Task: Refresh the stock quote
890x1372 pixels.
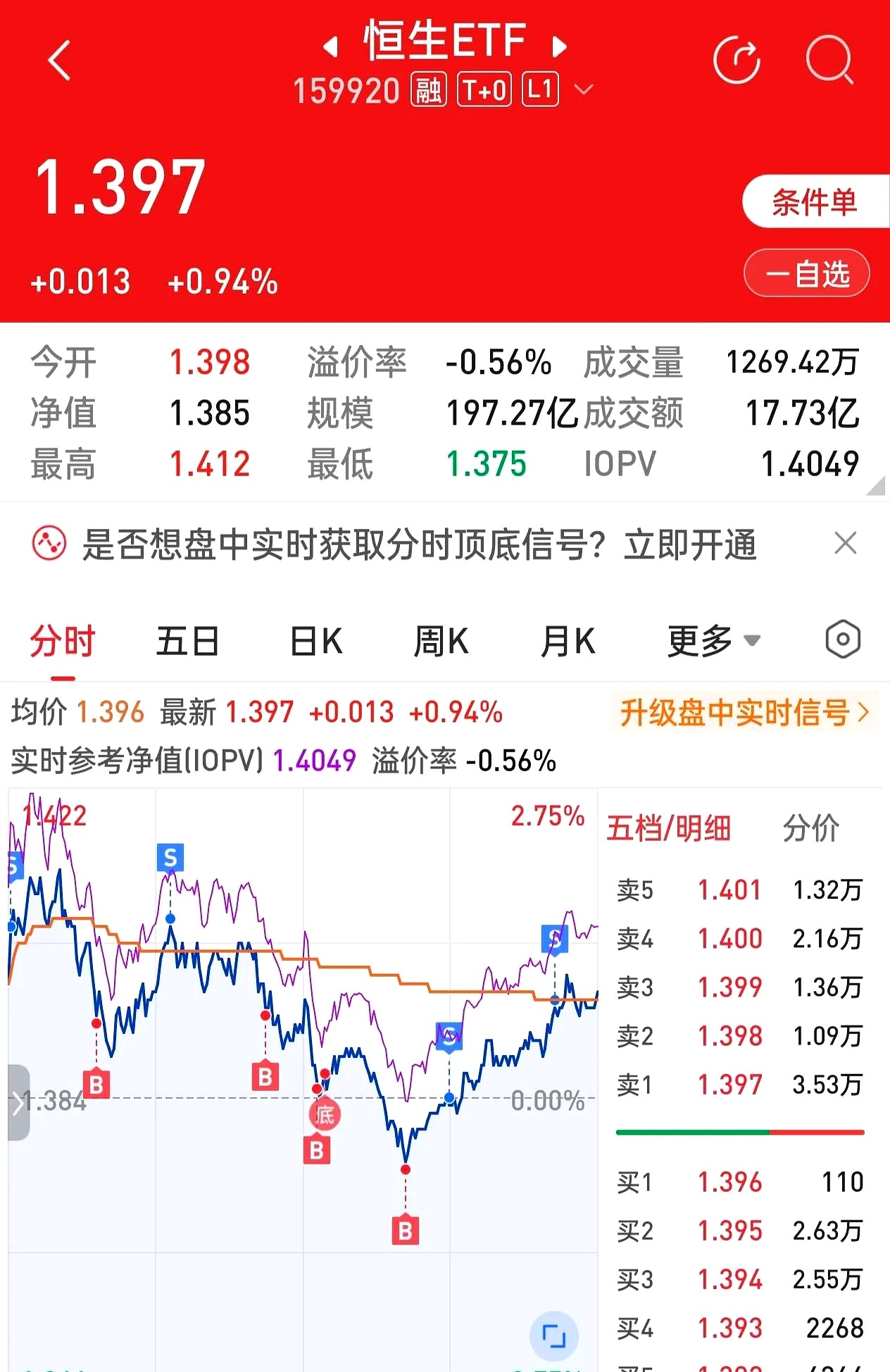Action: point(737,58)
